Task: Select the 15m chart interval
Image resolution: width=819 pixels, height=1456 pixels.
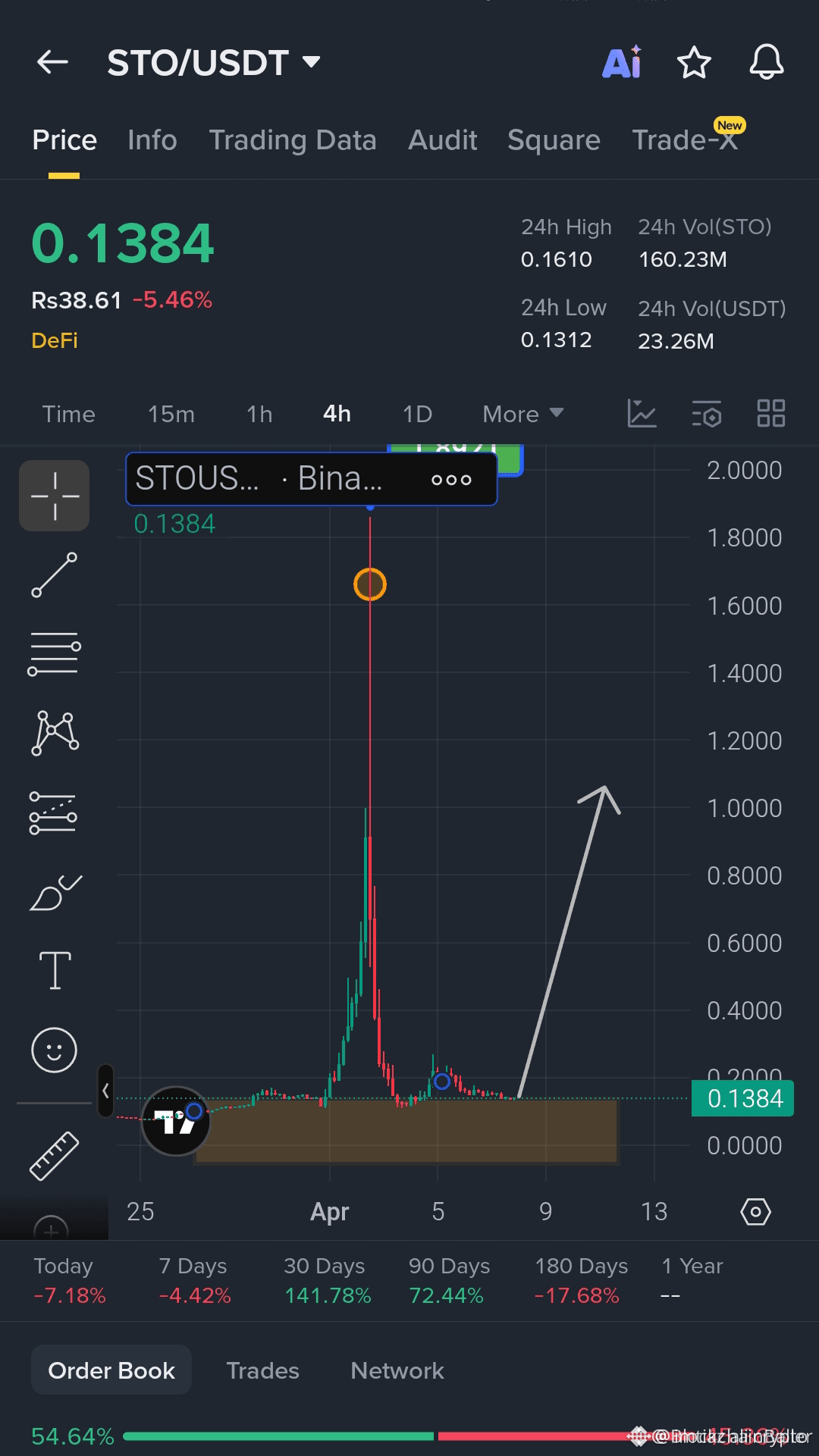Action: click(x=171, y=414)
